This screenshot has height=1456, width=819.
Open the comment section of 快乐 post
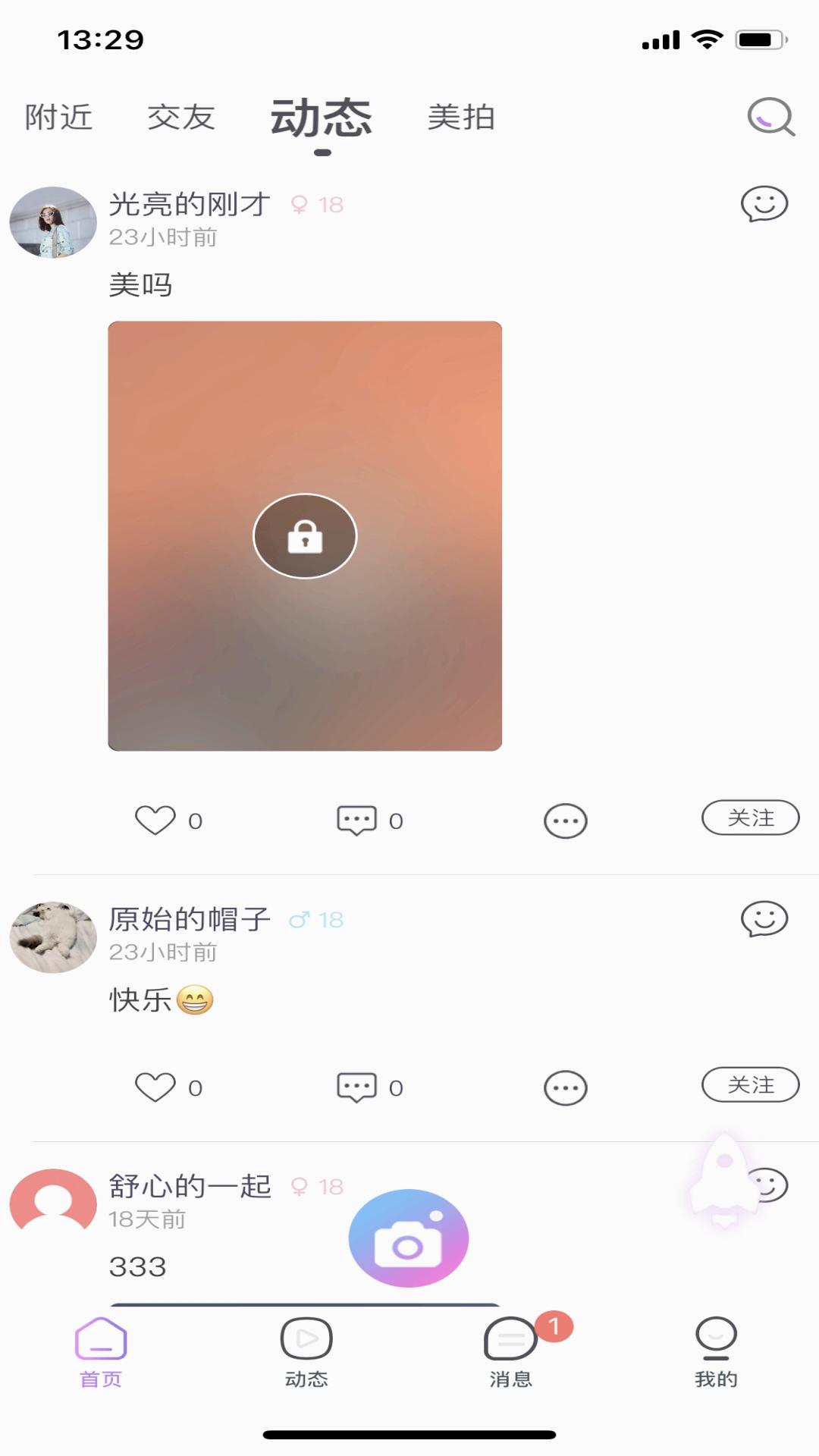pyautogui.click(x=358, y=1086)
